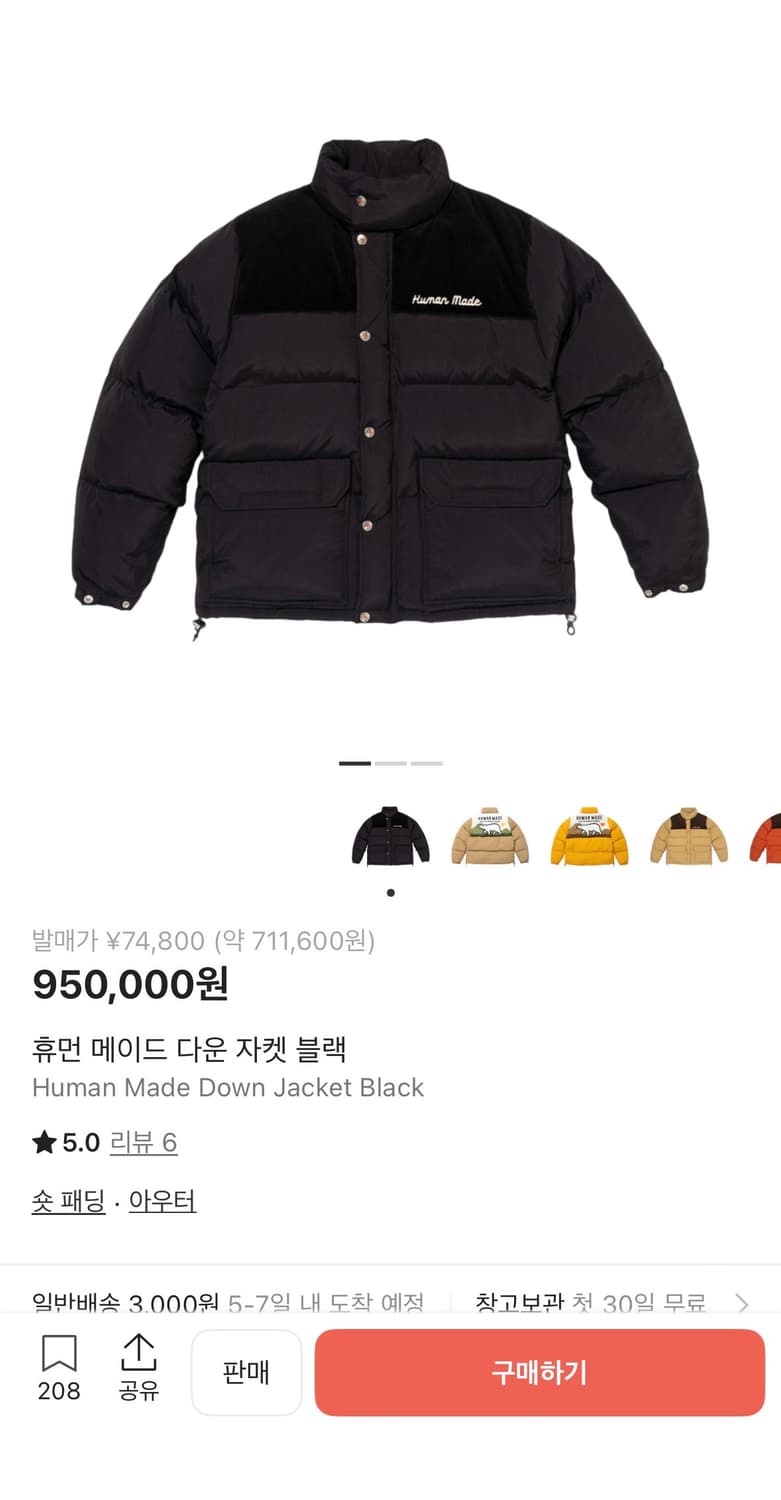Select the second carousel indicator bar

[x=390, y=763]
